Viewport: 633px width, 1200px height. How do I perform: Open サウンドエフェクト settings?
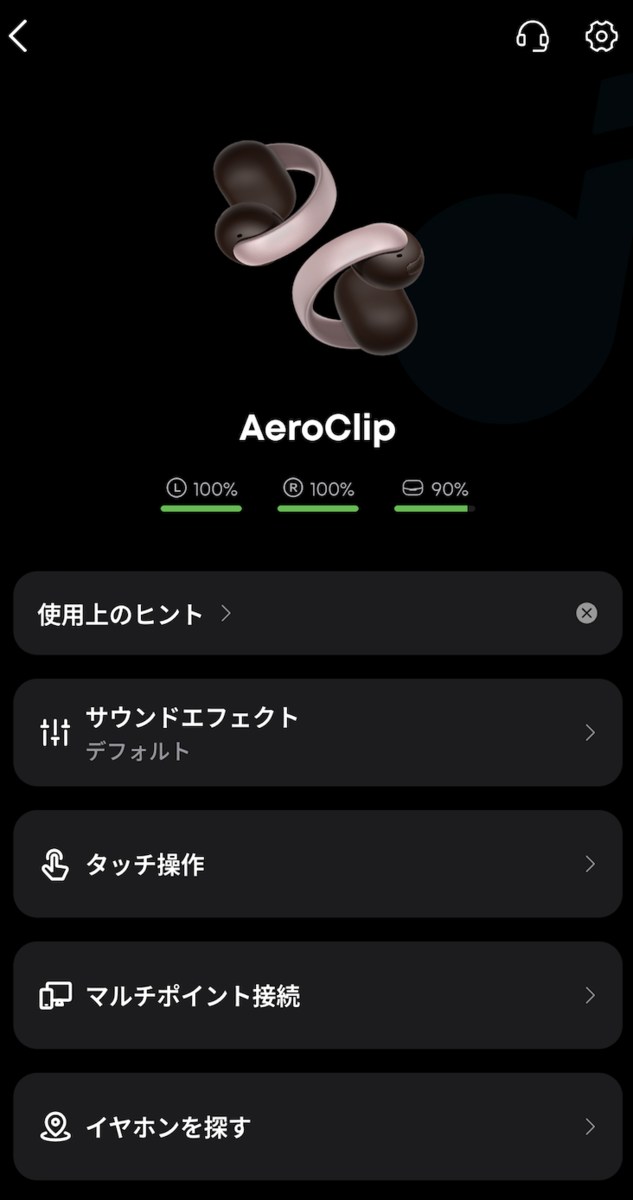317,732
